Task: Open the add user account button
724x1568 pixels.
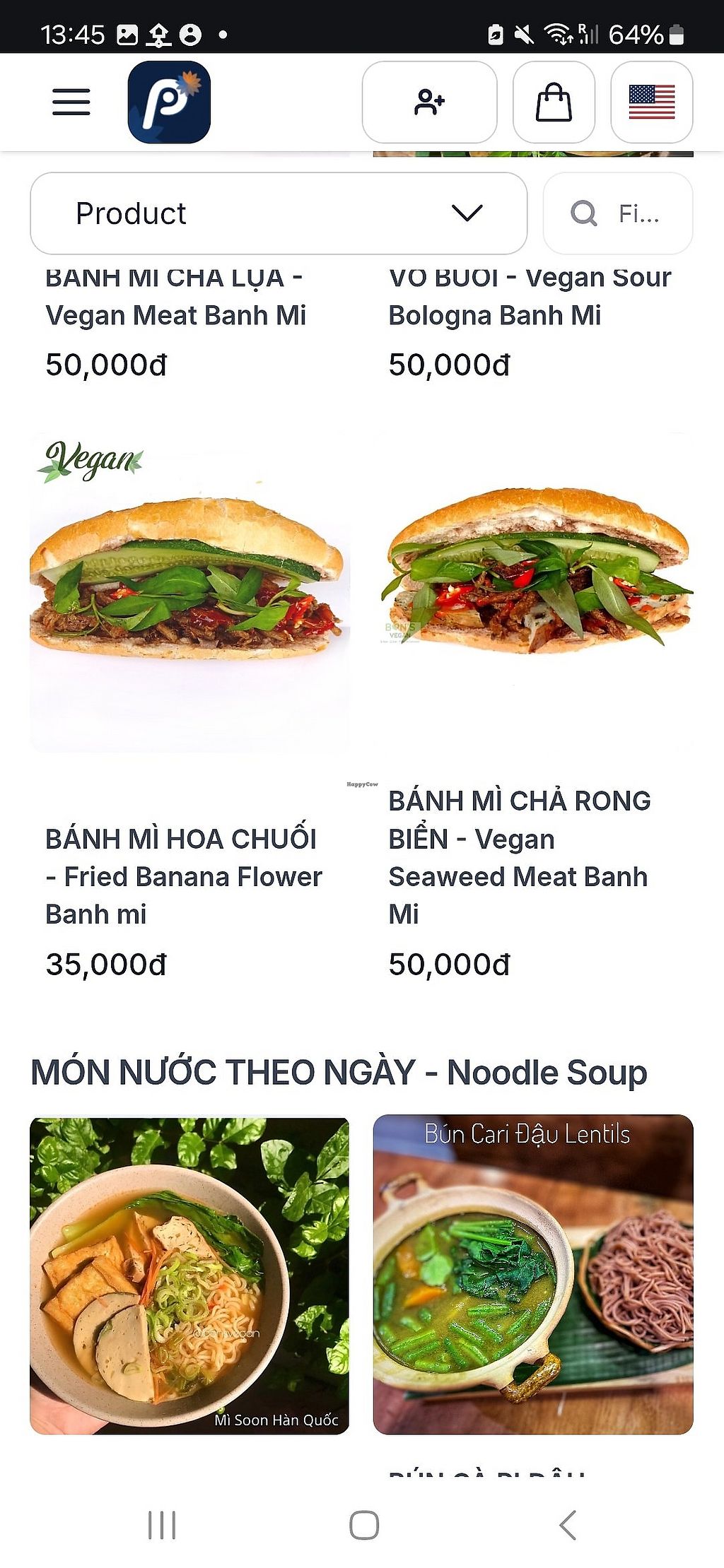Action: [429, 102]
